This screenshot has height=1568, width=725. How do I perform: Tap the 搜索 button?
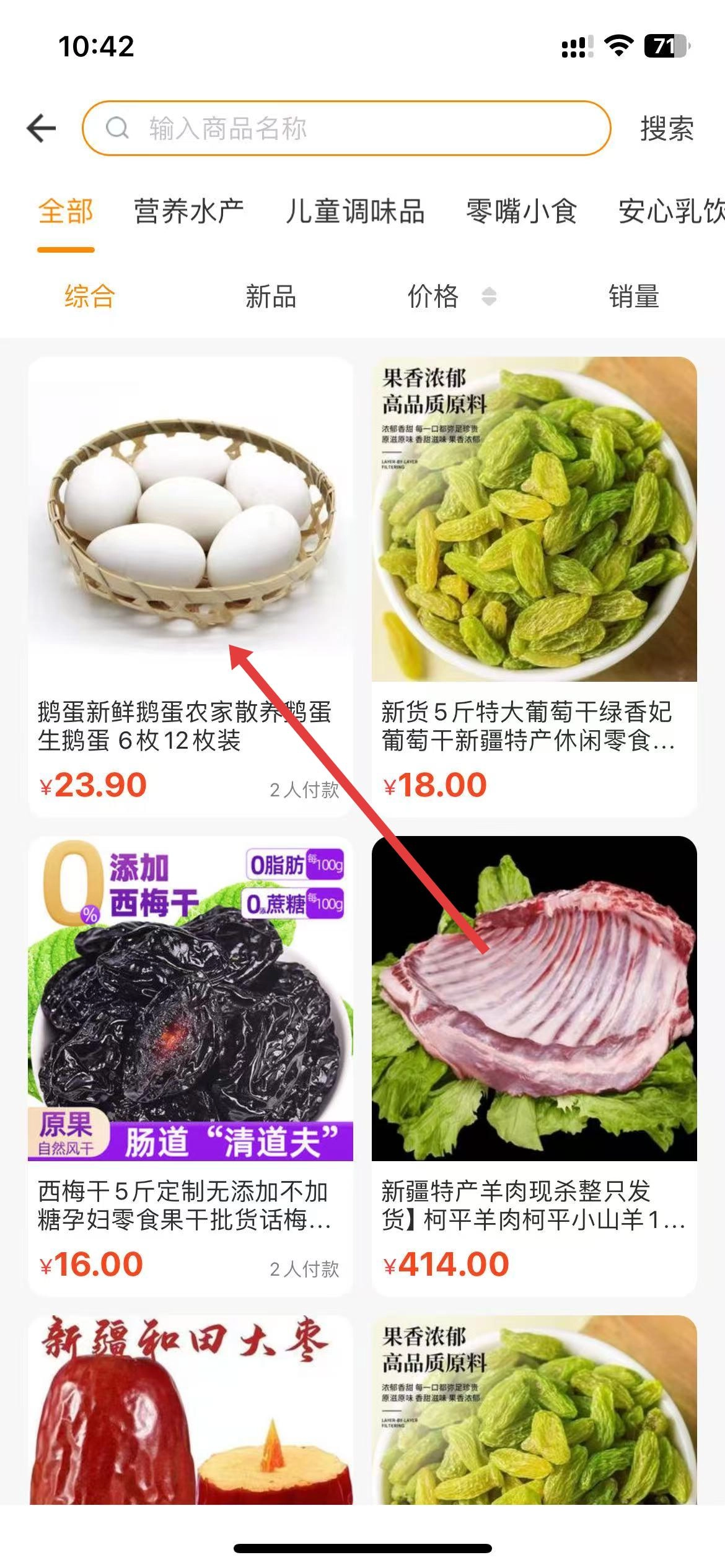click(x=667, y=129)
